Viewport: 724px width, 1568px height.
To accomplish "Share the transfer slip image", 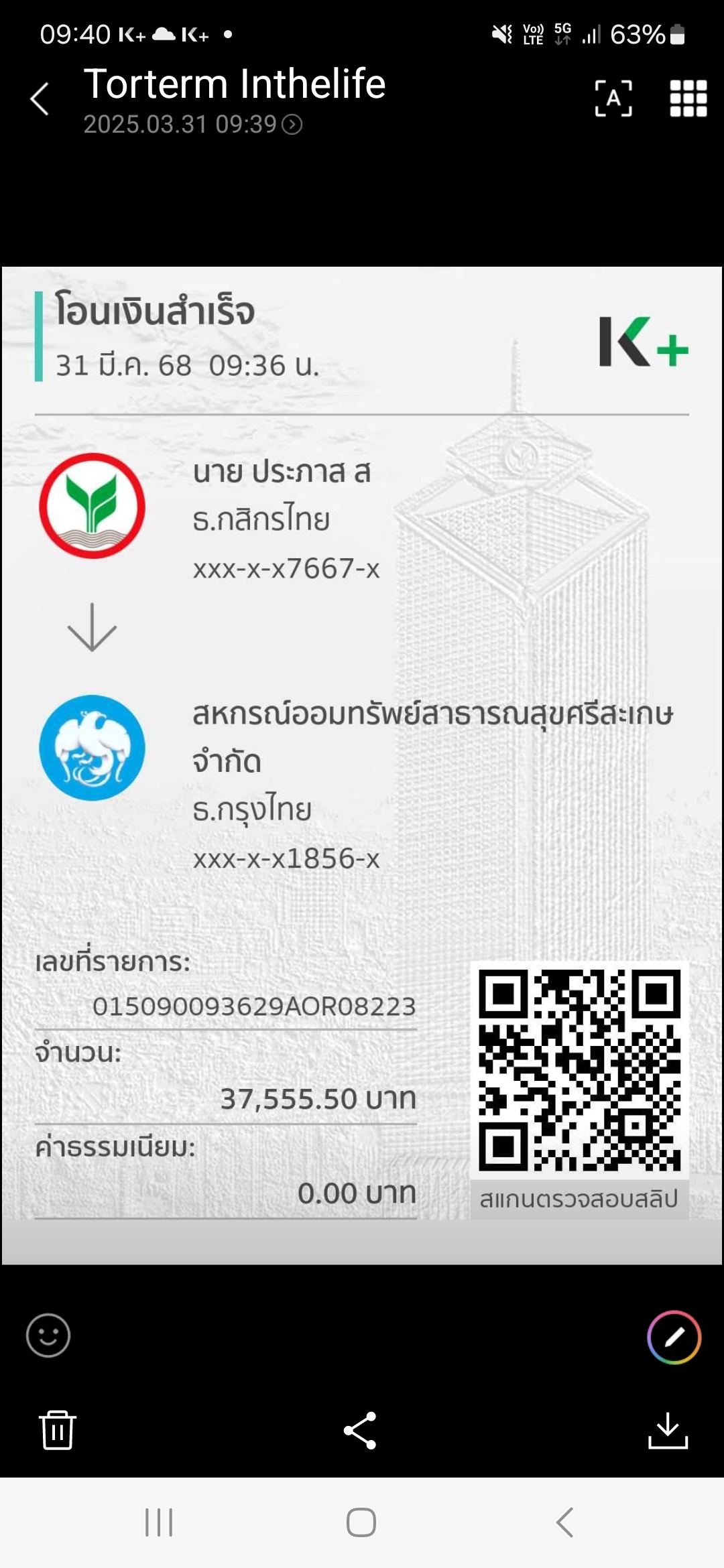I will click(361, 1431).
